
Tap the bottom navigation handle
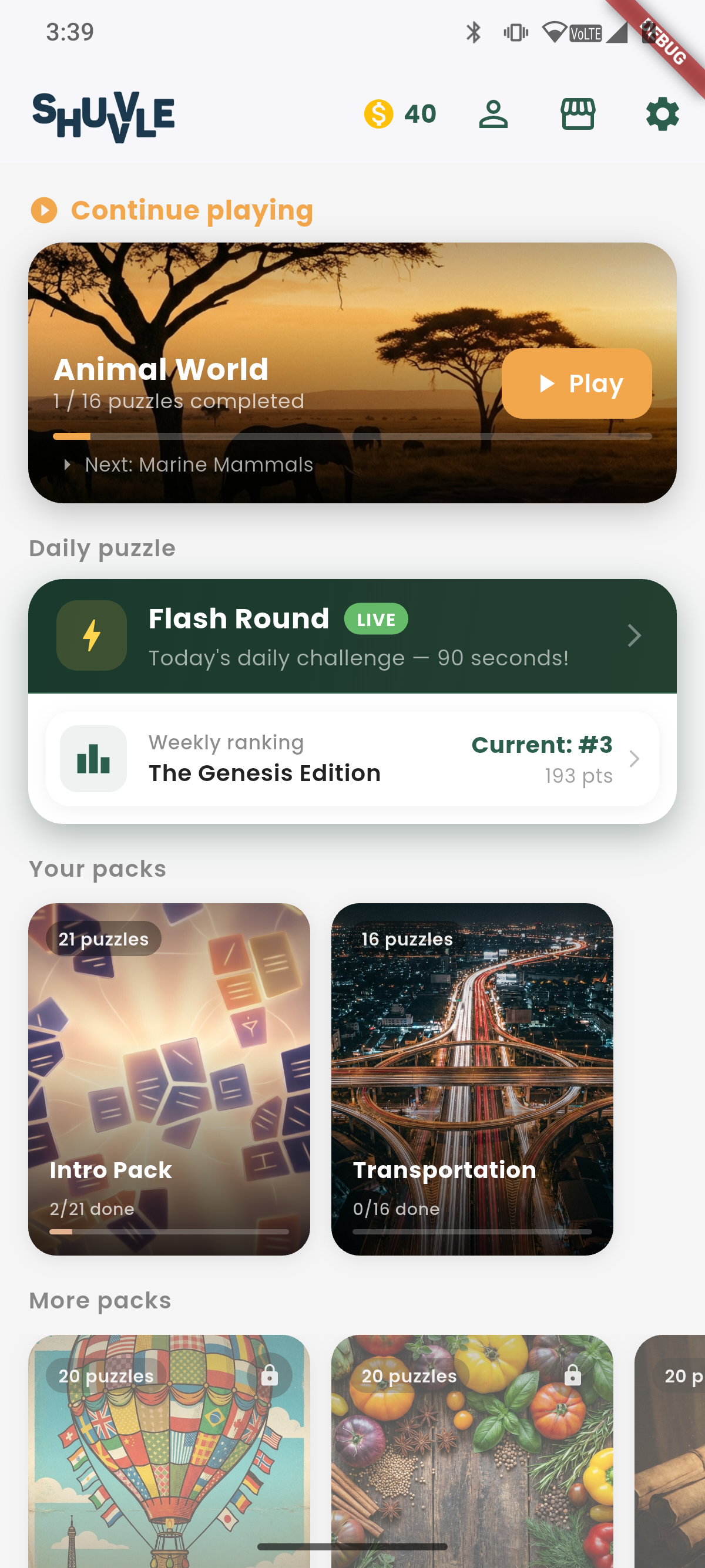352,1546
